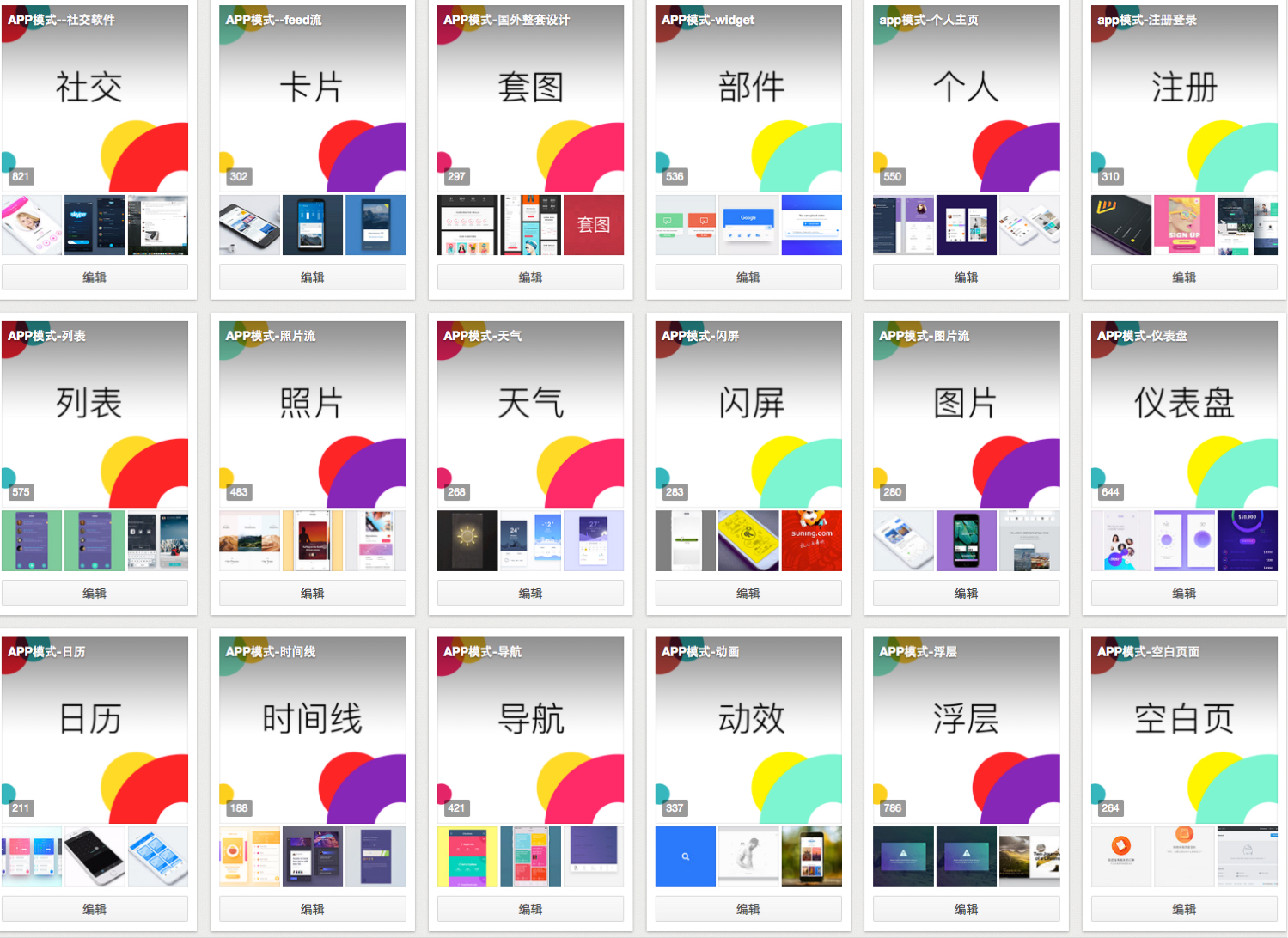
Task: Tap 编辑 under the 卡片 board
Action: 312,277
